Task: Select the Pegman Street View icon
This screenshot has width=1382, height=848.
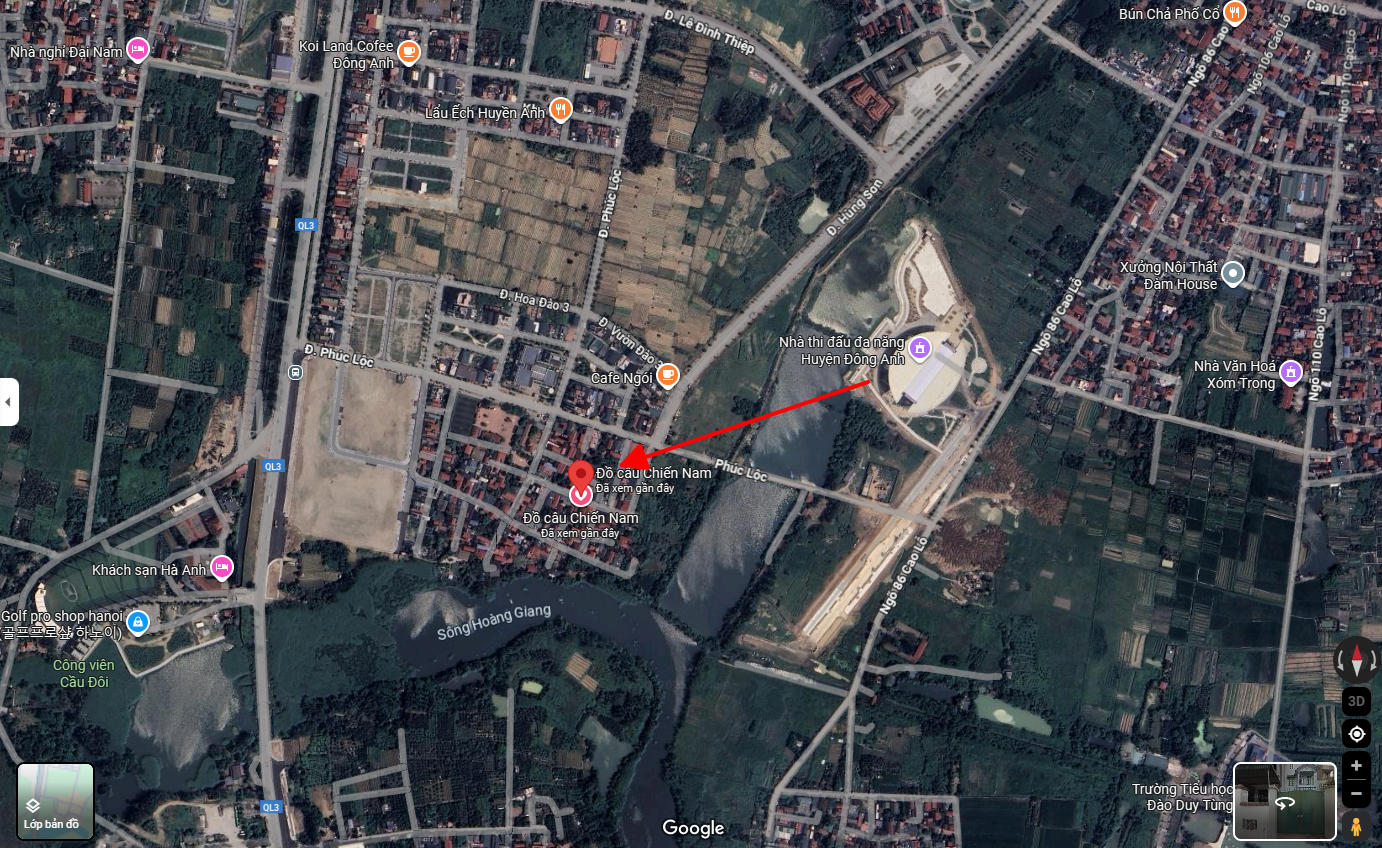Action: pyautogui.click(x=1356, y=827)
